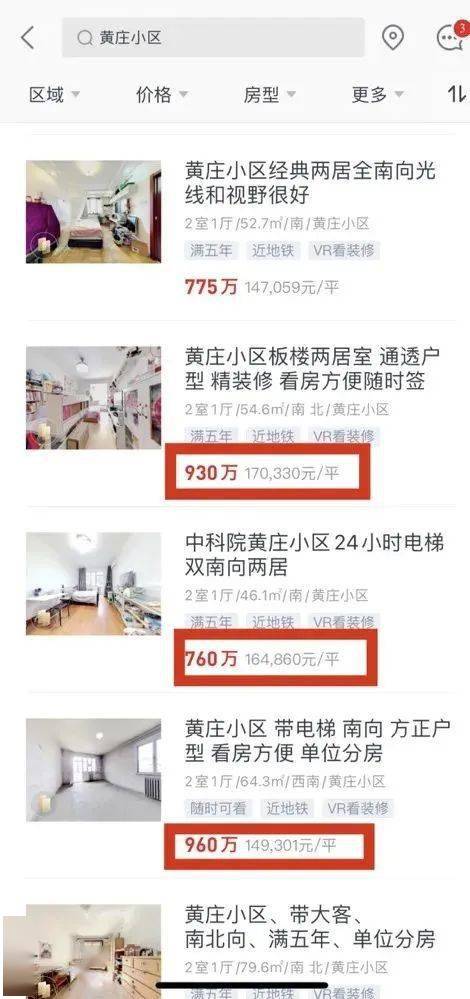Open the sort icon beside 更多

coord(457,95)
